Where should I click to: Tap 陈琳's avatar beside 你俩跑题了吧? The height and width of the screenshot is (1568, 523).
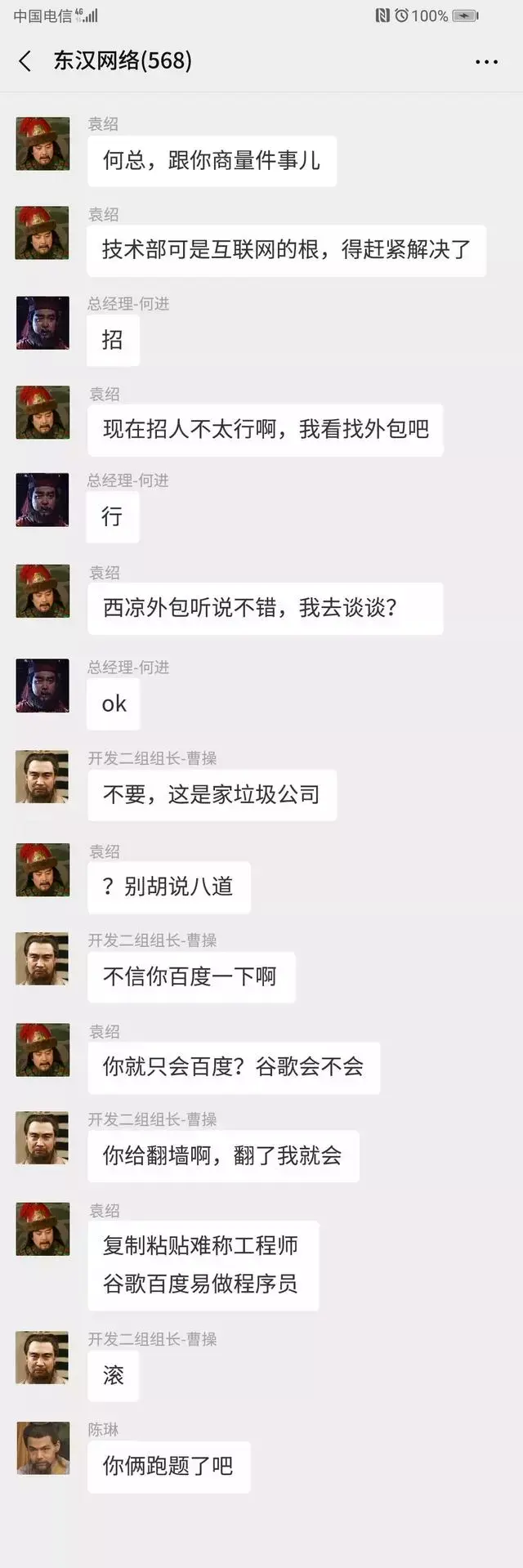[x=42, y=1447]
